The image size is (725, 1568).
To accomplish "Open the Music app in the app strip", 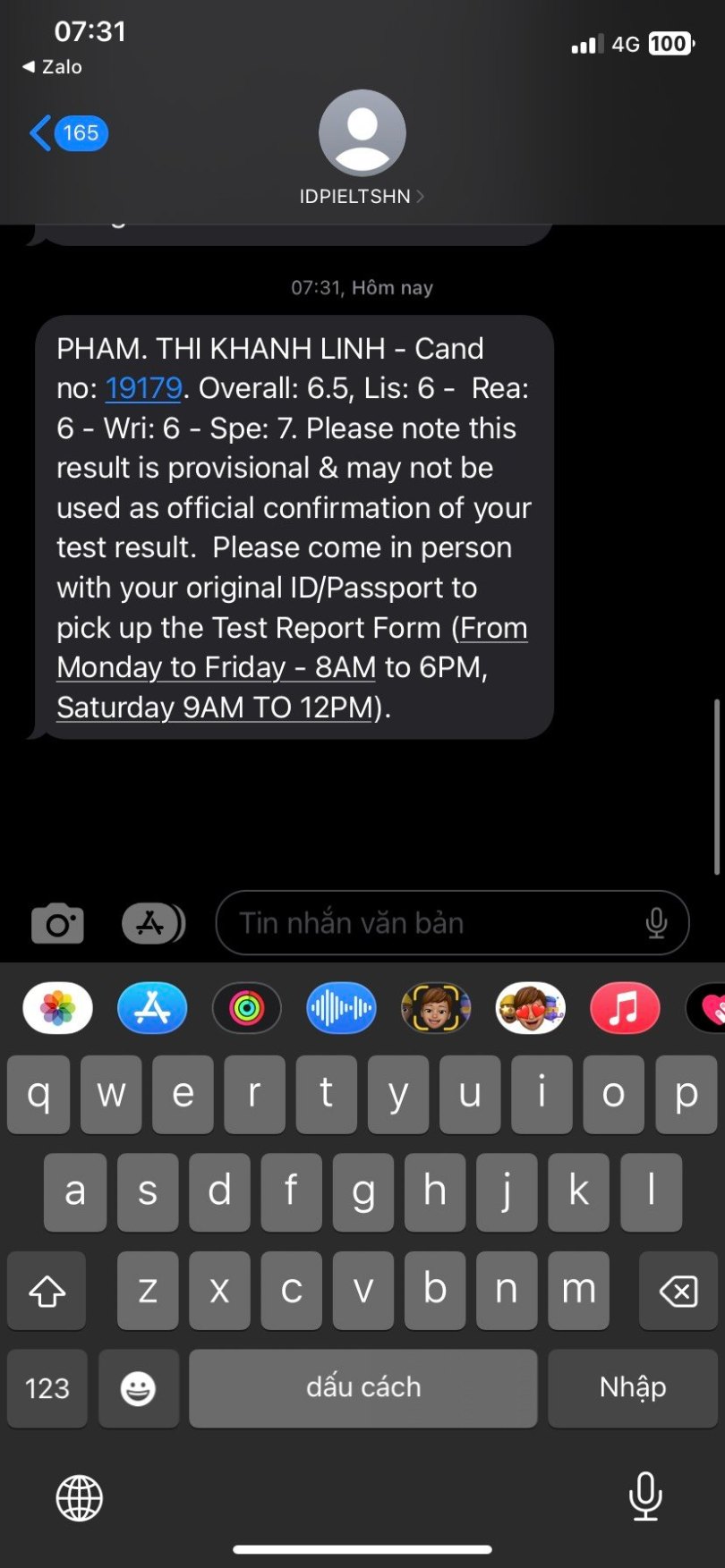I will coord(625,1008).
